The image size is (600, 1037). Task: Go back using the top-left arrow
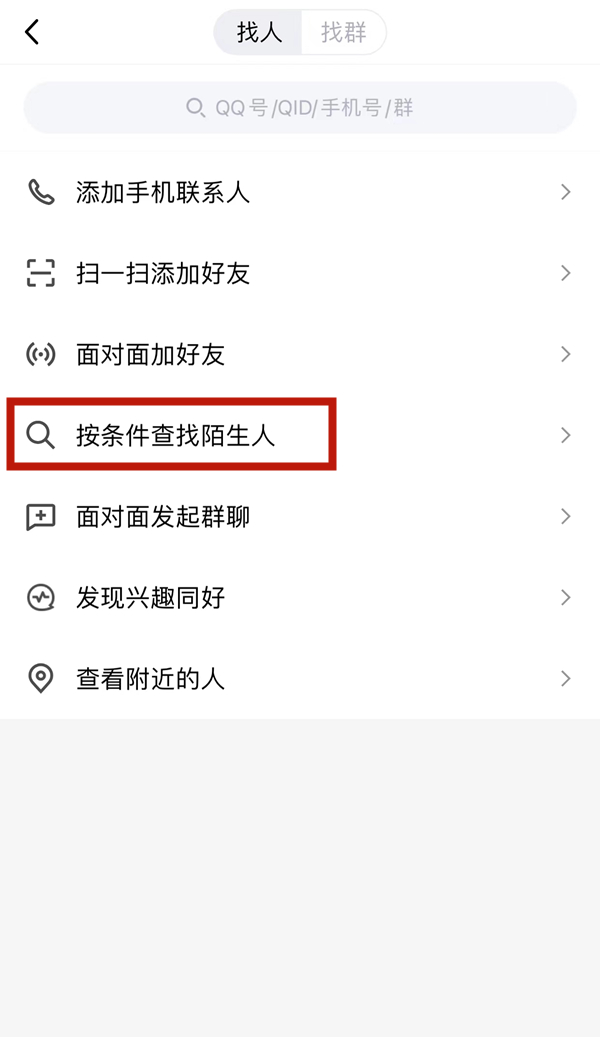pyautogui.click(x=33, y=32)
